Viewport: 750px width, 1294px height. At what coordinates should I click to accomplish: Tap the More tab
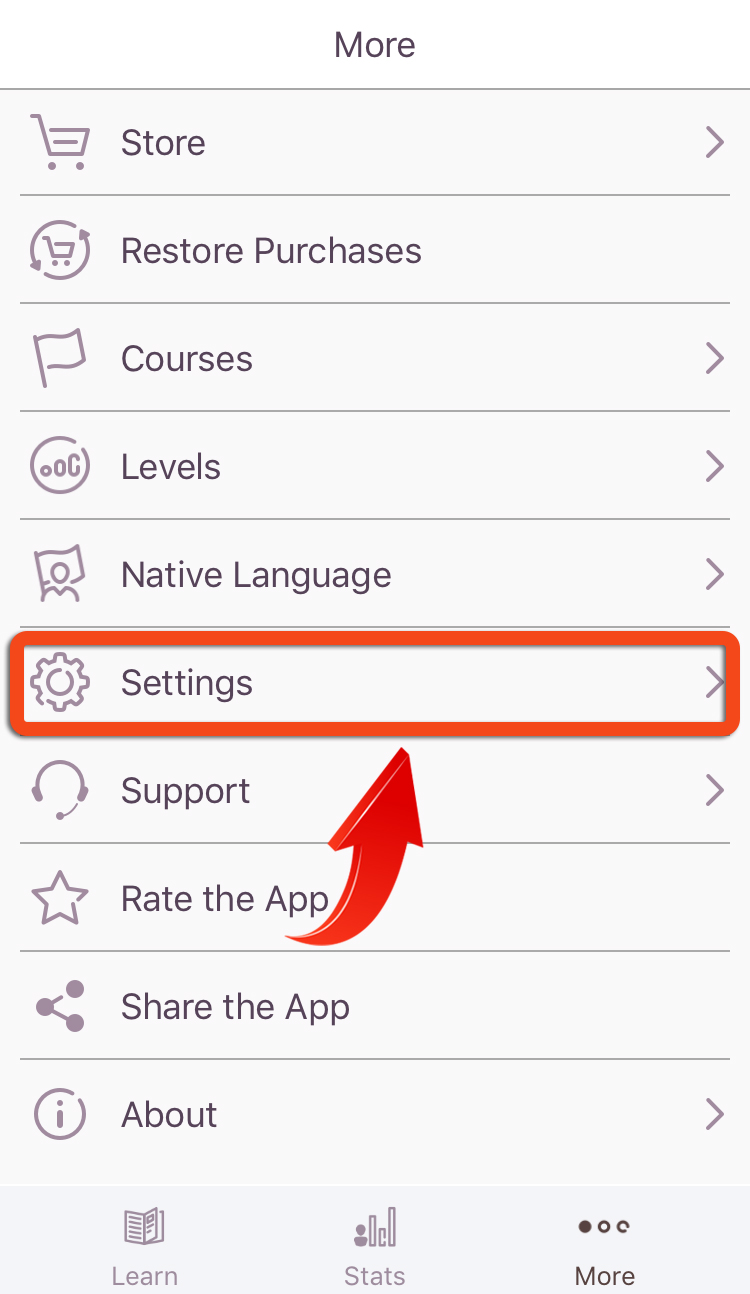pos(605,1245)
